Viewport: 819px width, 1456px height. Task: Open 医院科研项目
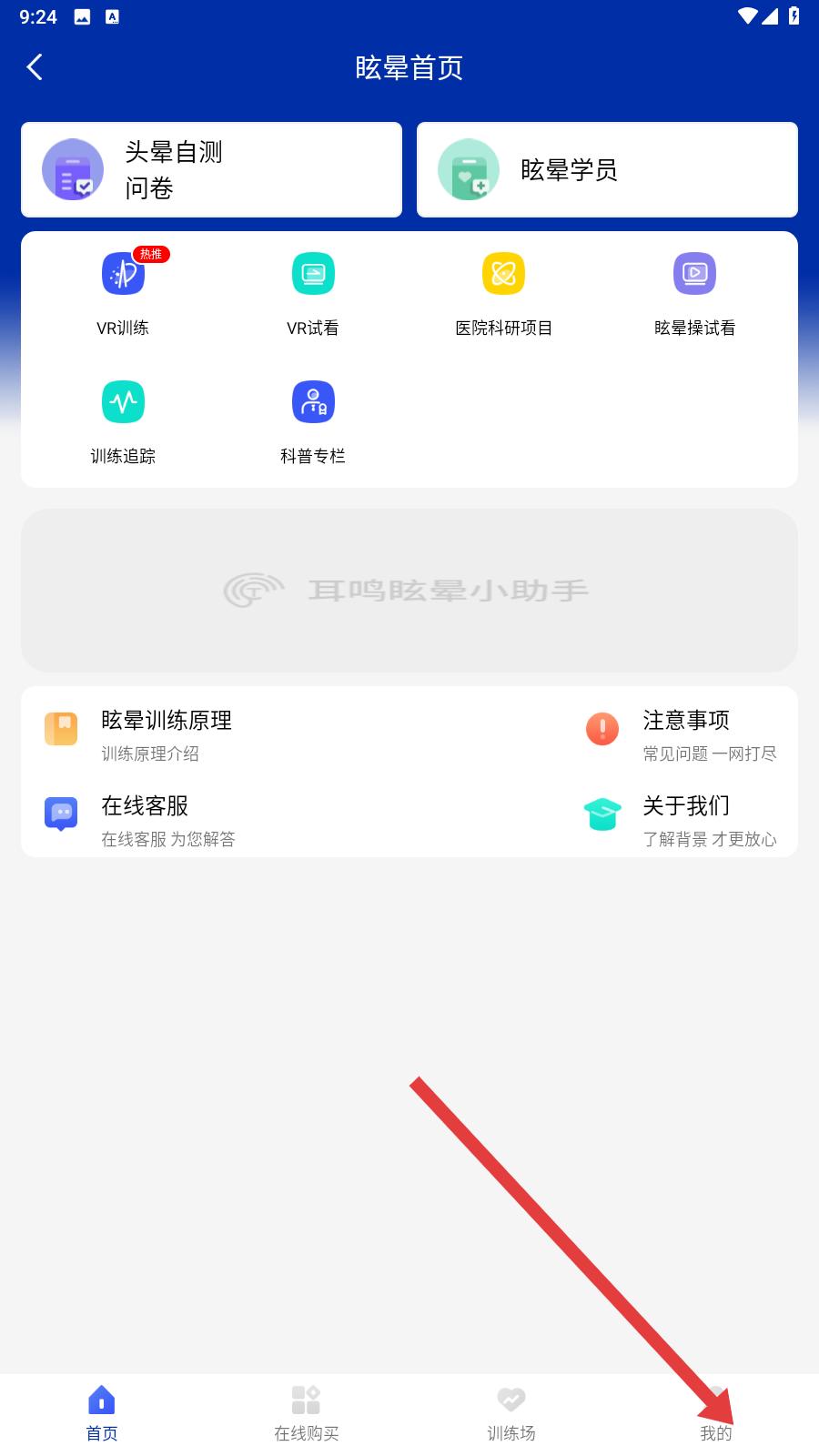(x=503, y=293)
